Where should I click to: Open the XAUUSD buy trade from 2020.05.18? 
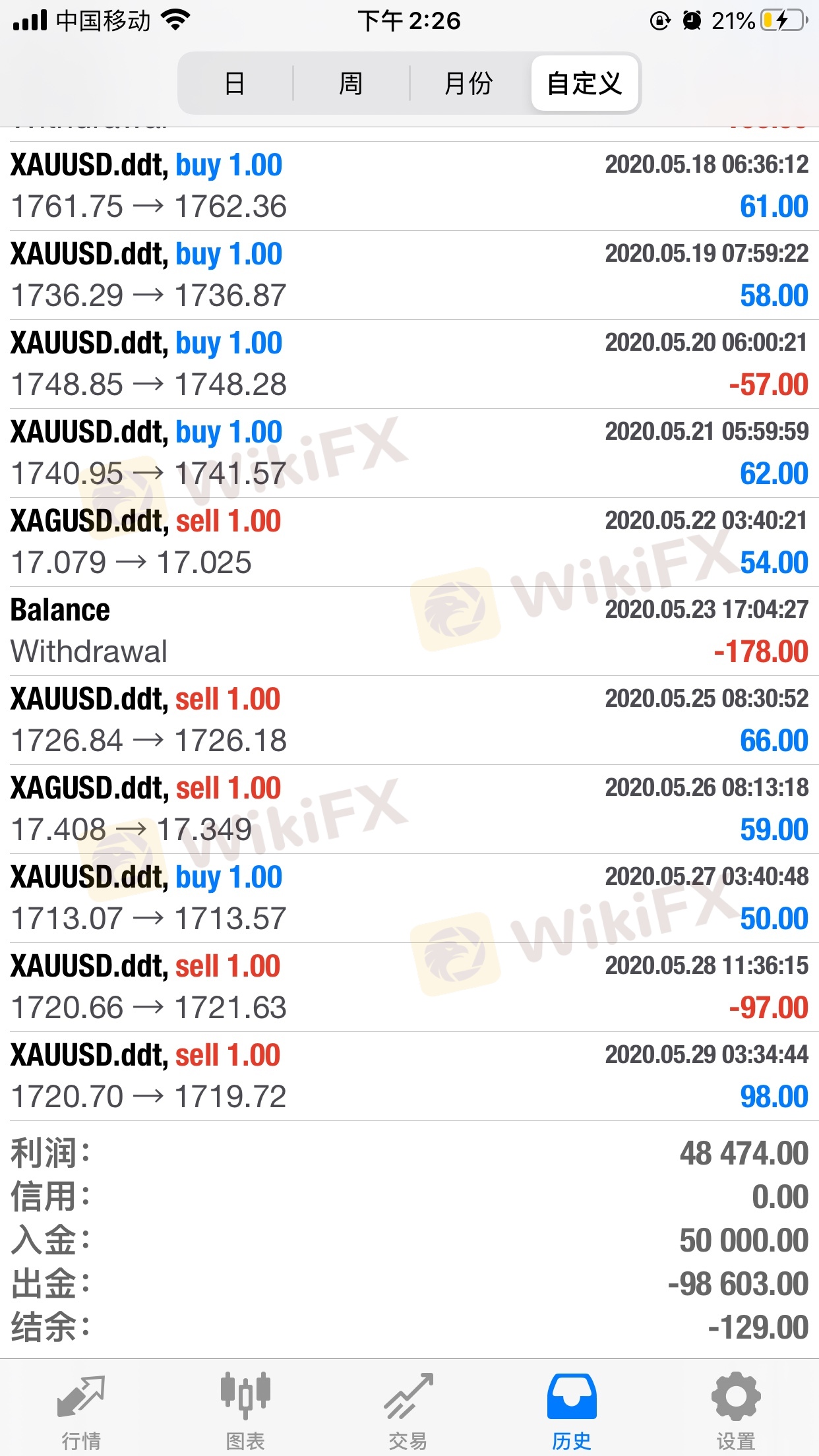[409, 186]
